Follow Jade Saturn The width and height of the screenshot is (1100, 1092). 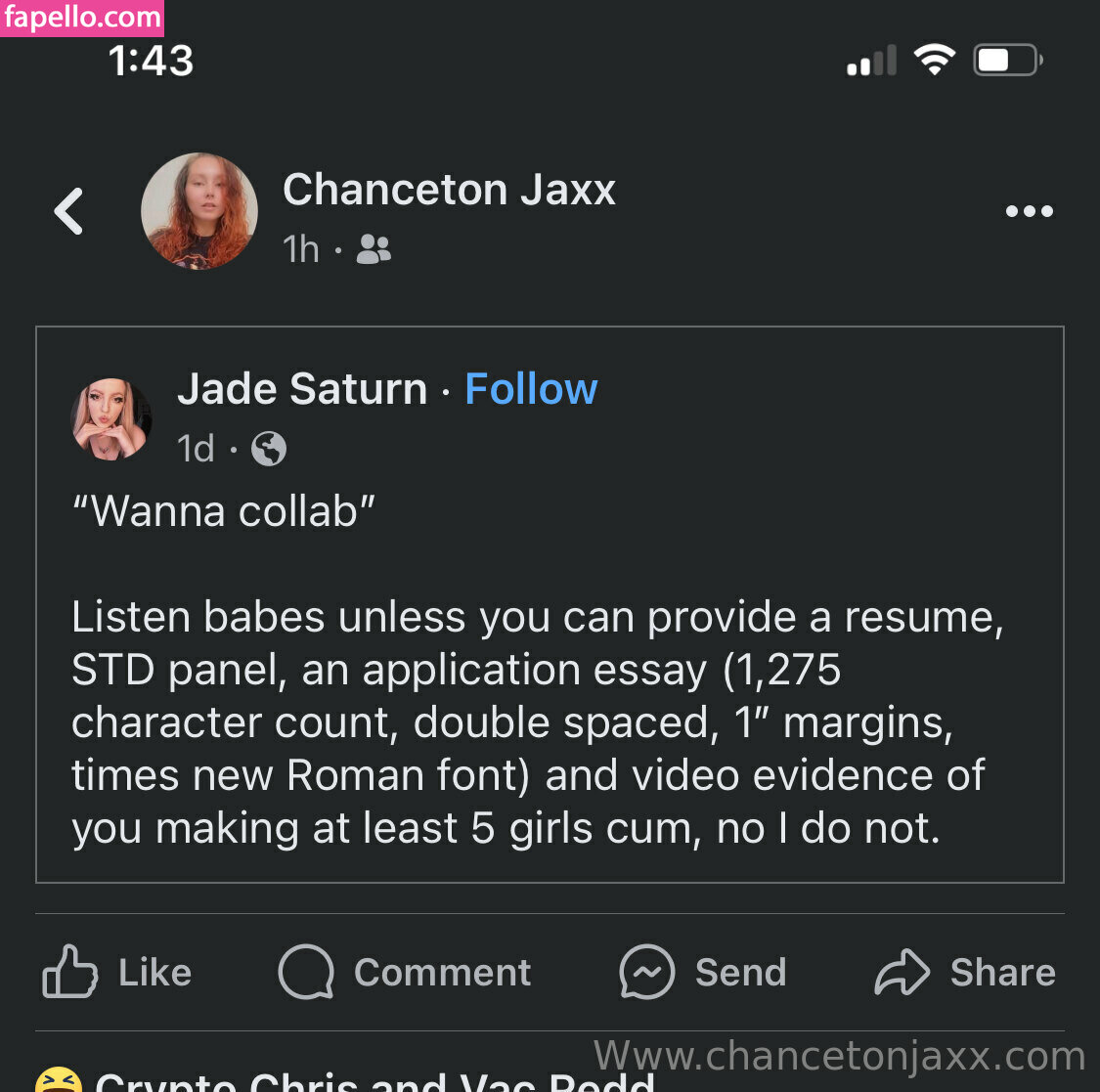(531, 389)
